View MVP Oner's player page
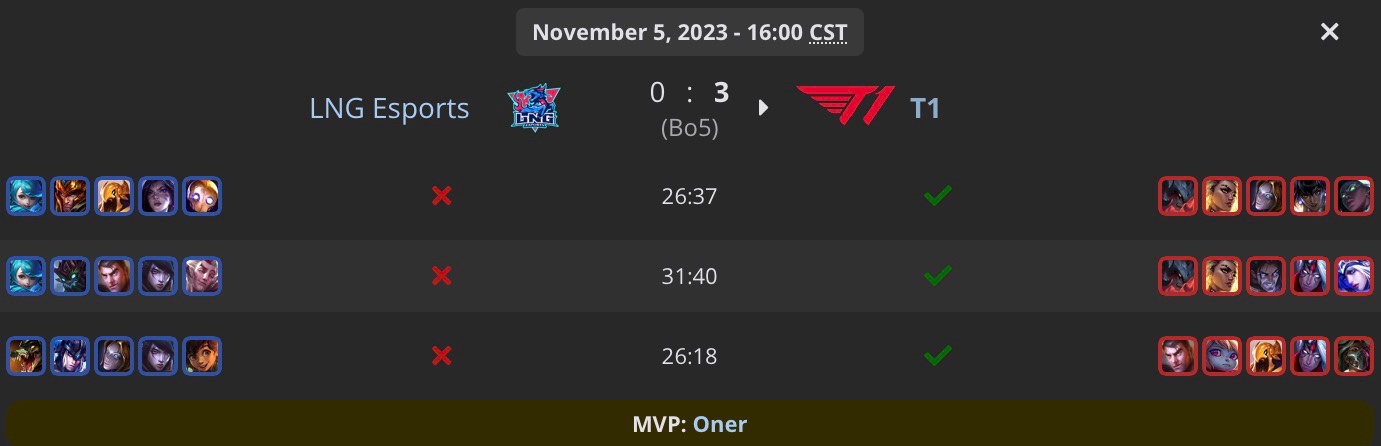 [720, 424]
